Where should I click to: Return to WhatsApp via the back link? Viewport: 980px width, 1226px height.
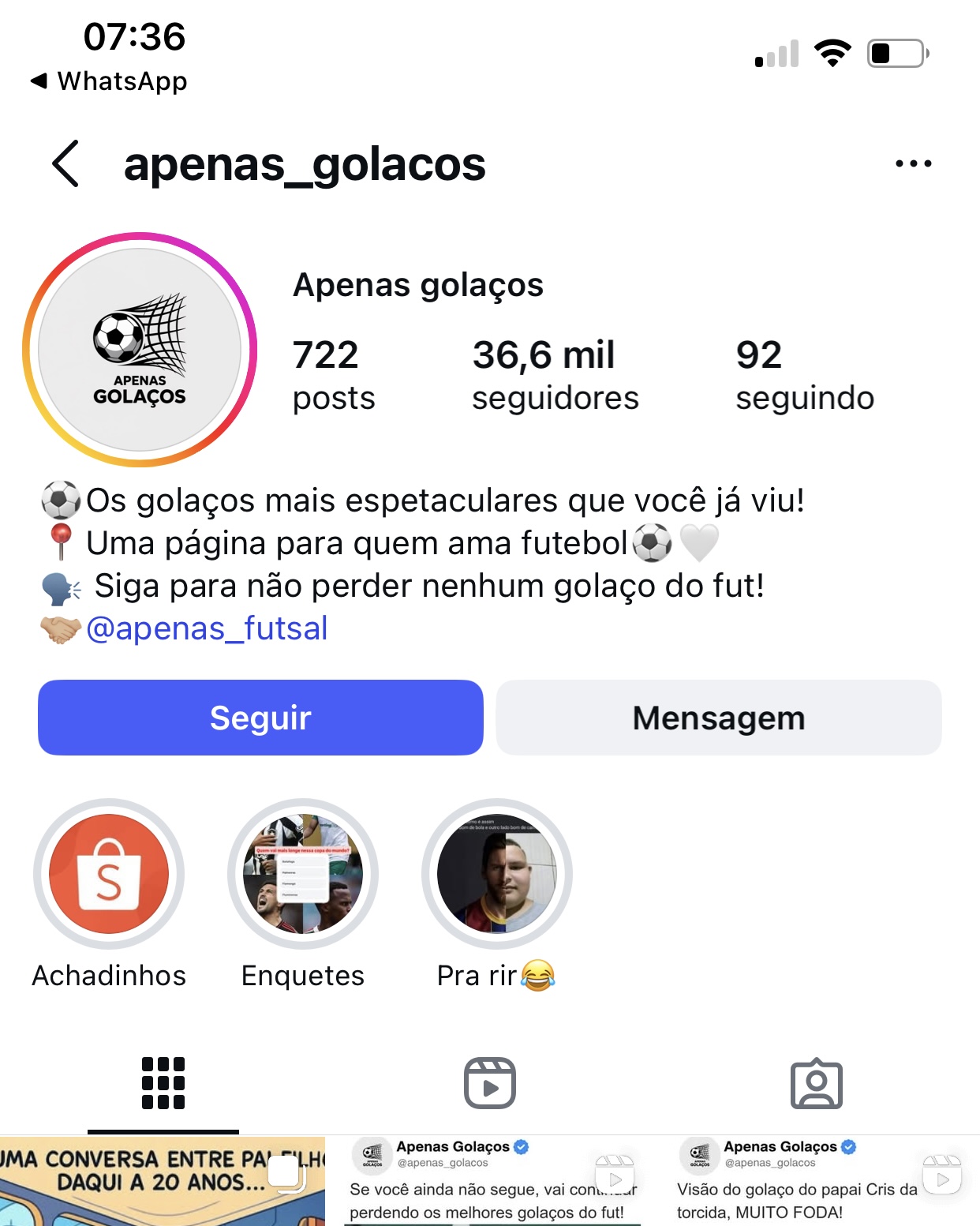pyautogui.click(x=109, y=81)
